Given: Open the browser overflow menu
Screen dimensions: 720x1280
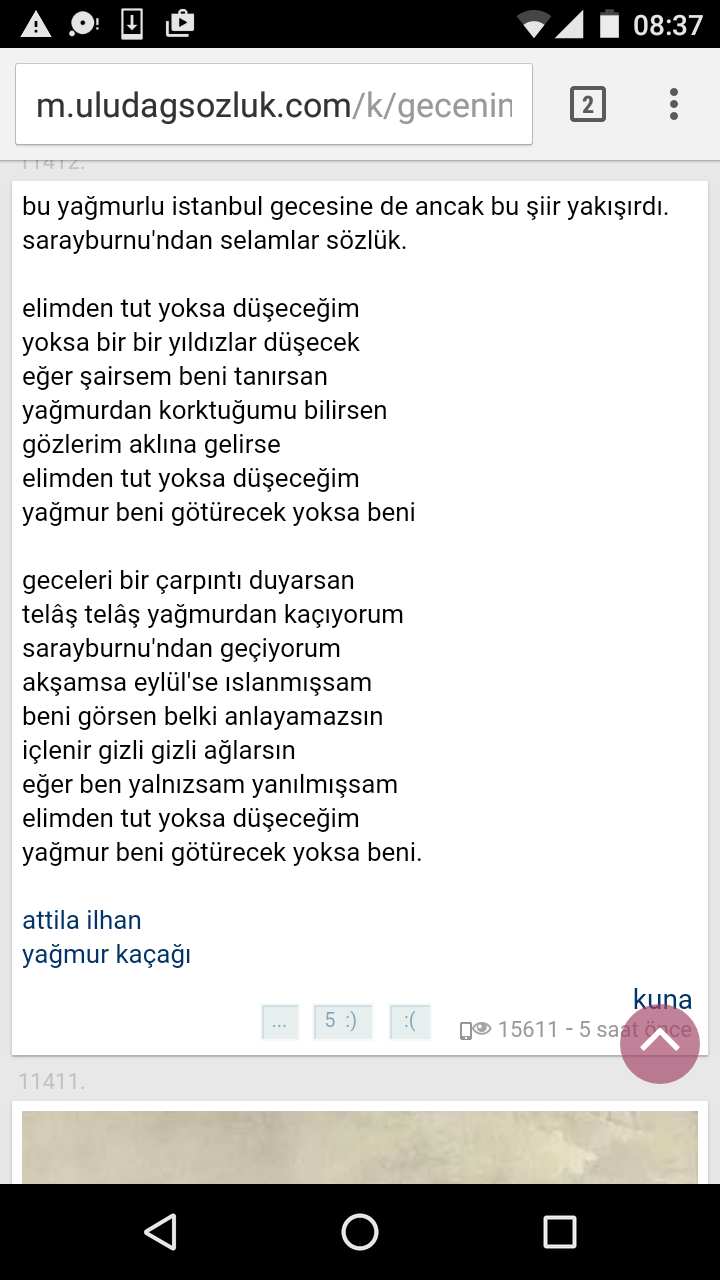Looking at the screenshot, I should [x=674, y=104].
